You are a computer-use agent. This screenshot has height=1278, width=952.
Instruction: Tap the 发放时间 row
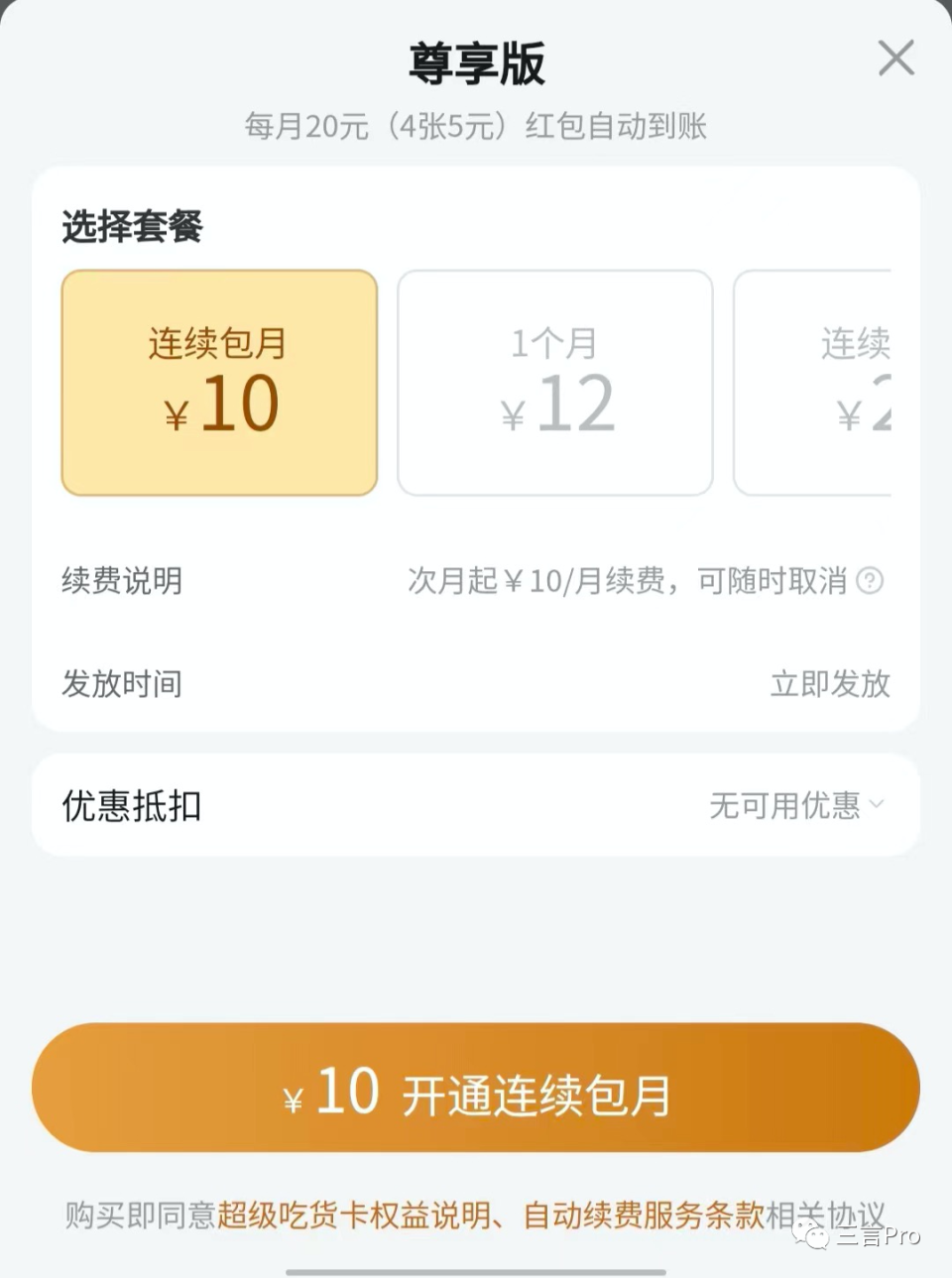pos(121,683)
